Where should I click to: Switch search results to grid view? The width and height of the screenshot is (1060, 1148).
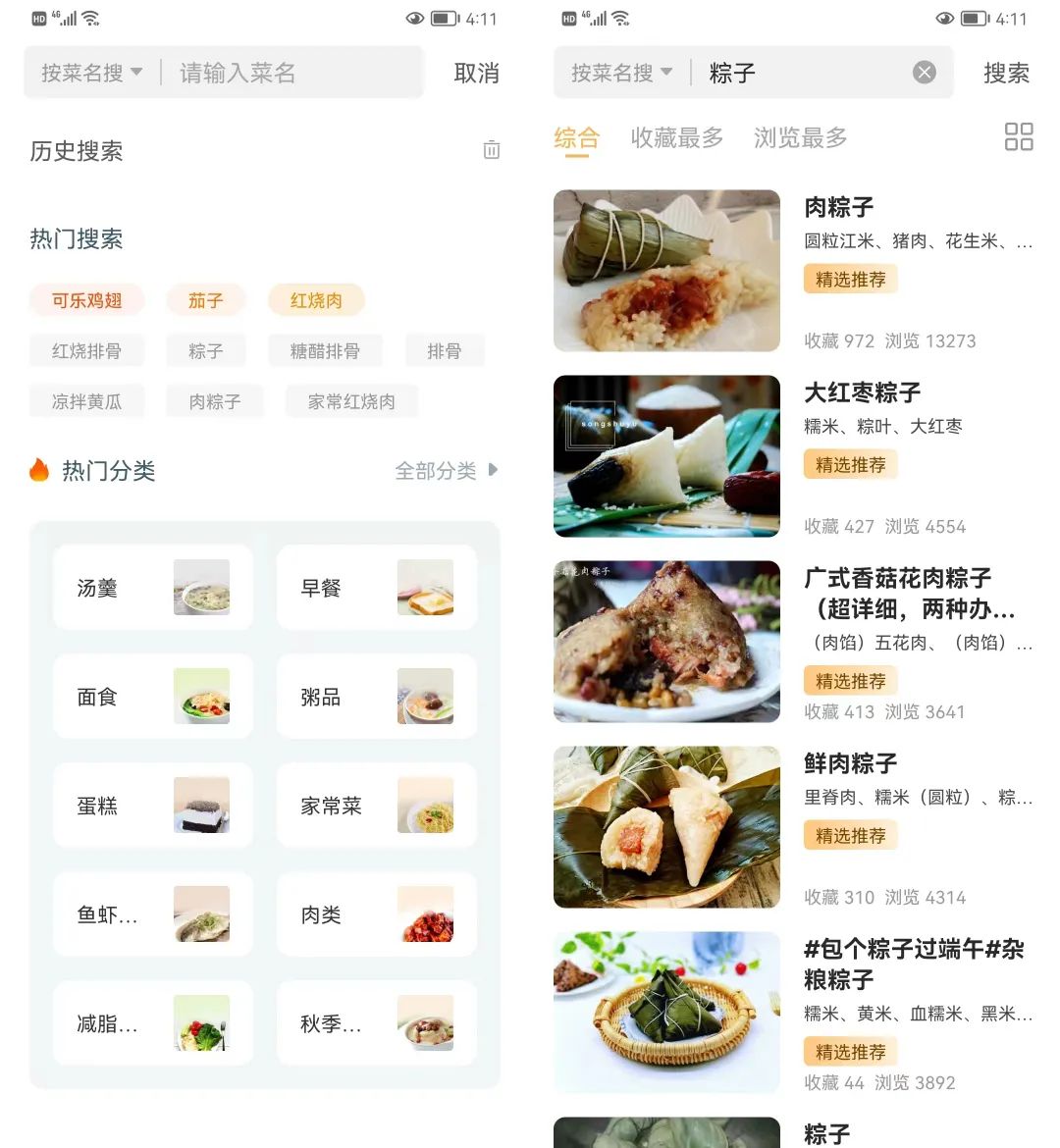click(1019, 136)
